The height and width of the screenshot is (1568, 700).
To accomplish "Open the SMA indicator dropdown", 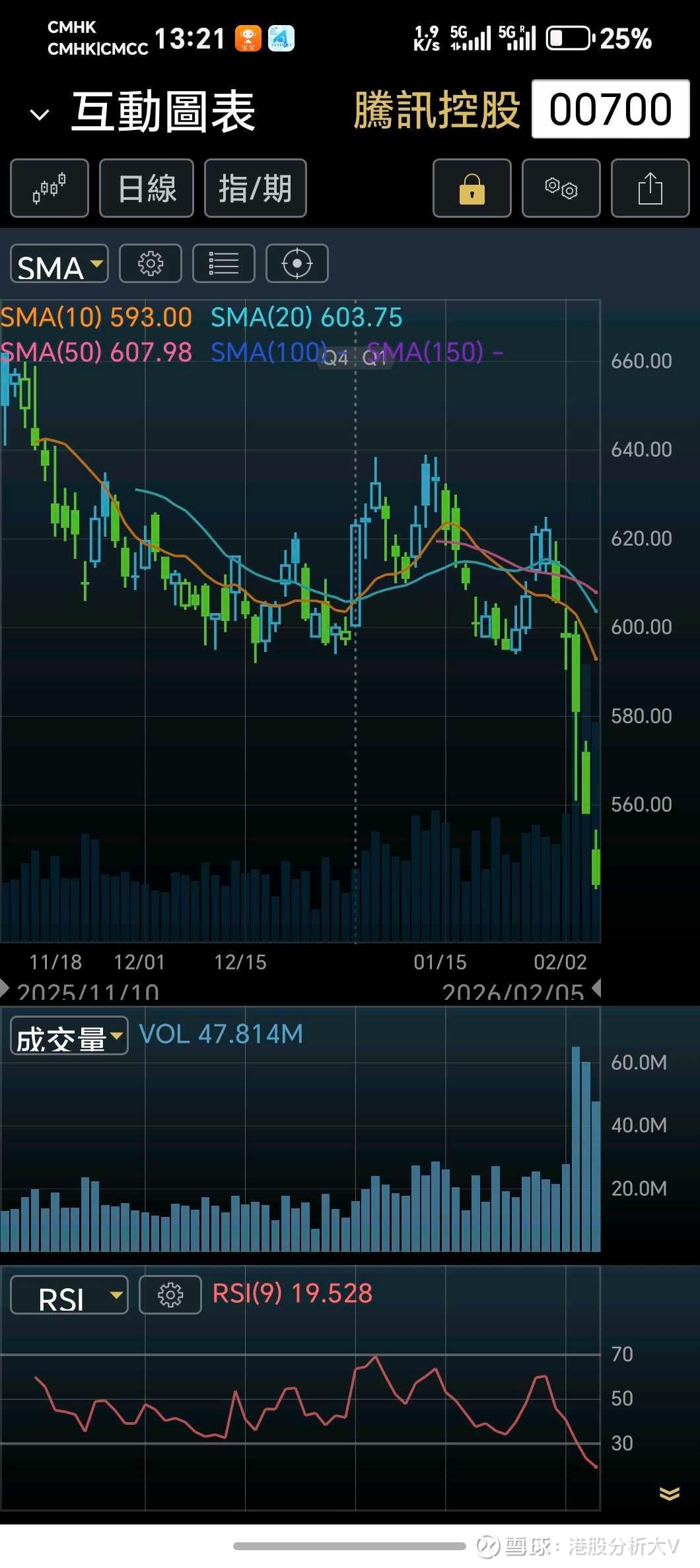I will tap(59, 264).
